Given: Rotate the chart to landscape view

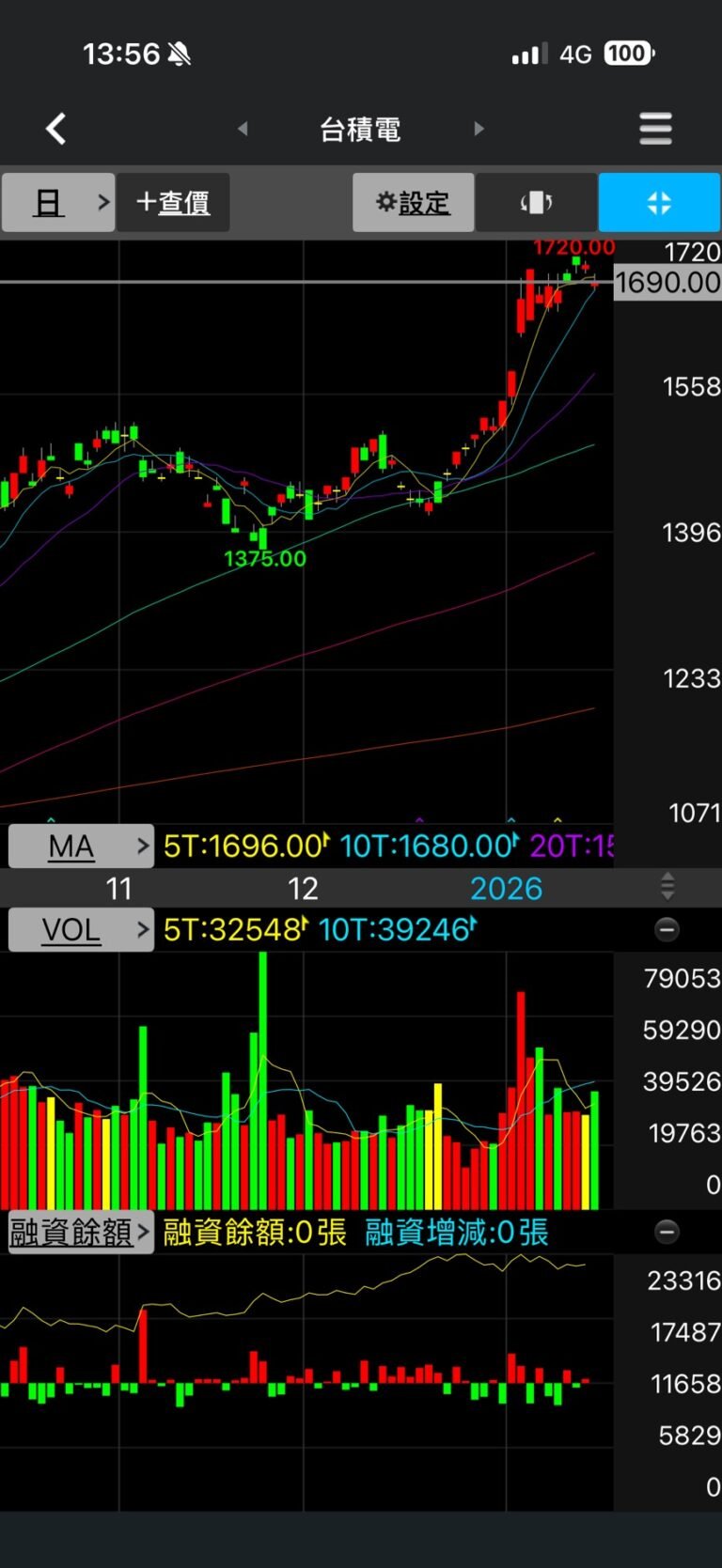Looking at the screenshot, I should click(x=536, y=202).
